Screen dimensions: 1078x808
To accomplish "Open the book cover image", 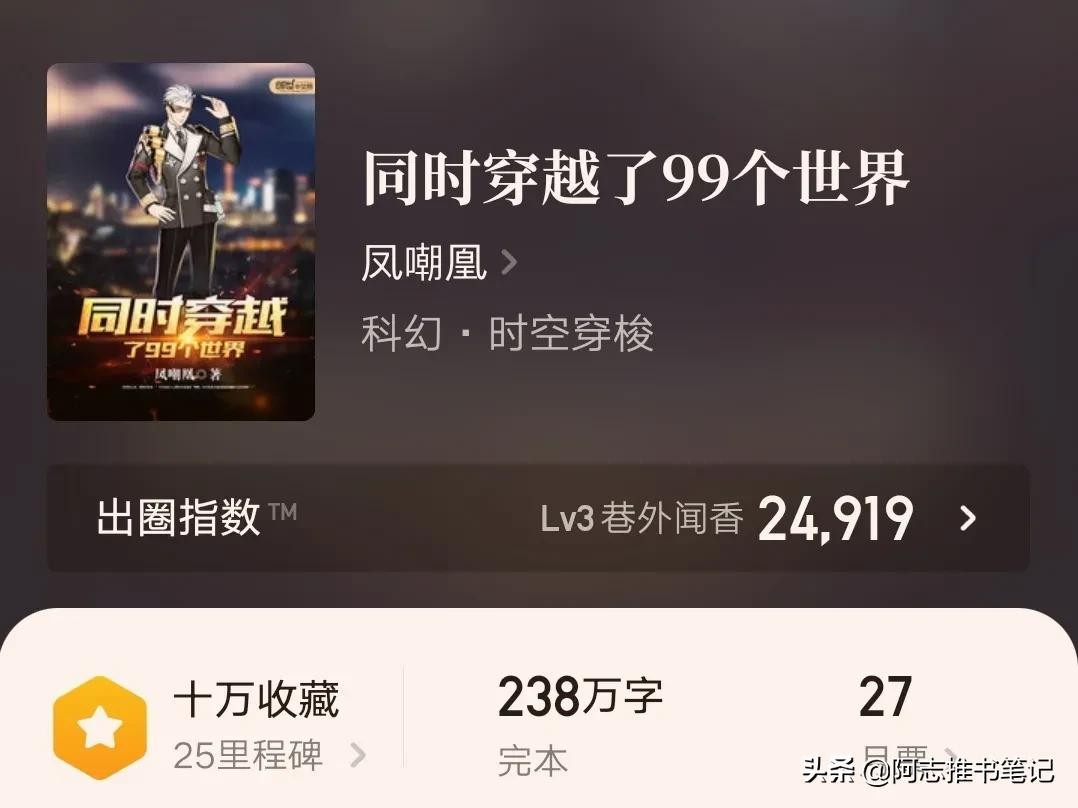I will [181, 242].
